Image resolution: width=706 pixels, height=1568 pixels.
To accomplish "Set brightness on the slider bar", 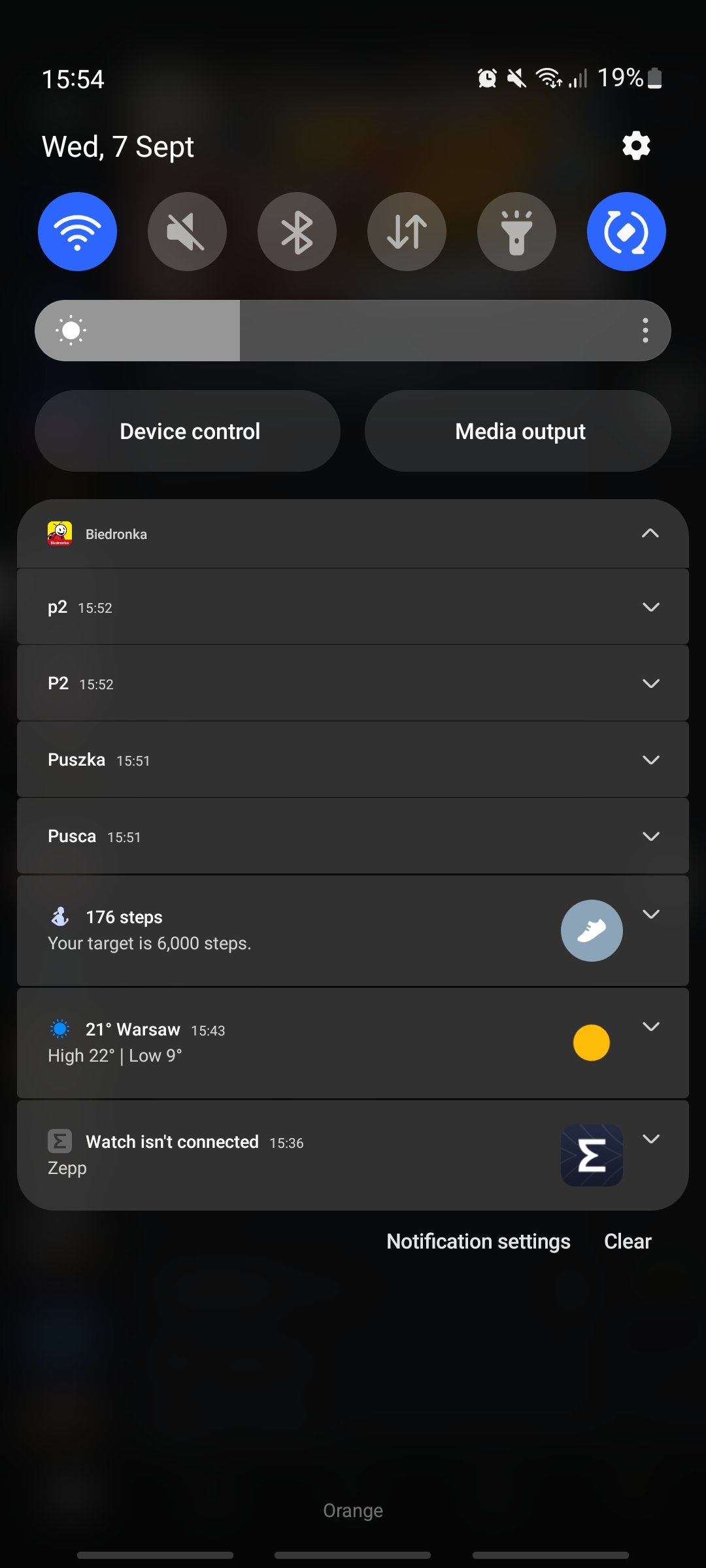I will [x=353, y=331].
